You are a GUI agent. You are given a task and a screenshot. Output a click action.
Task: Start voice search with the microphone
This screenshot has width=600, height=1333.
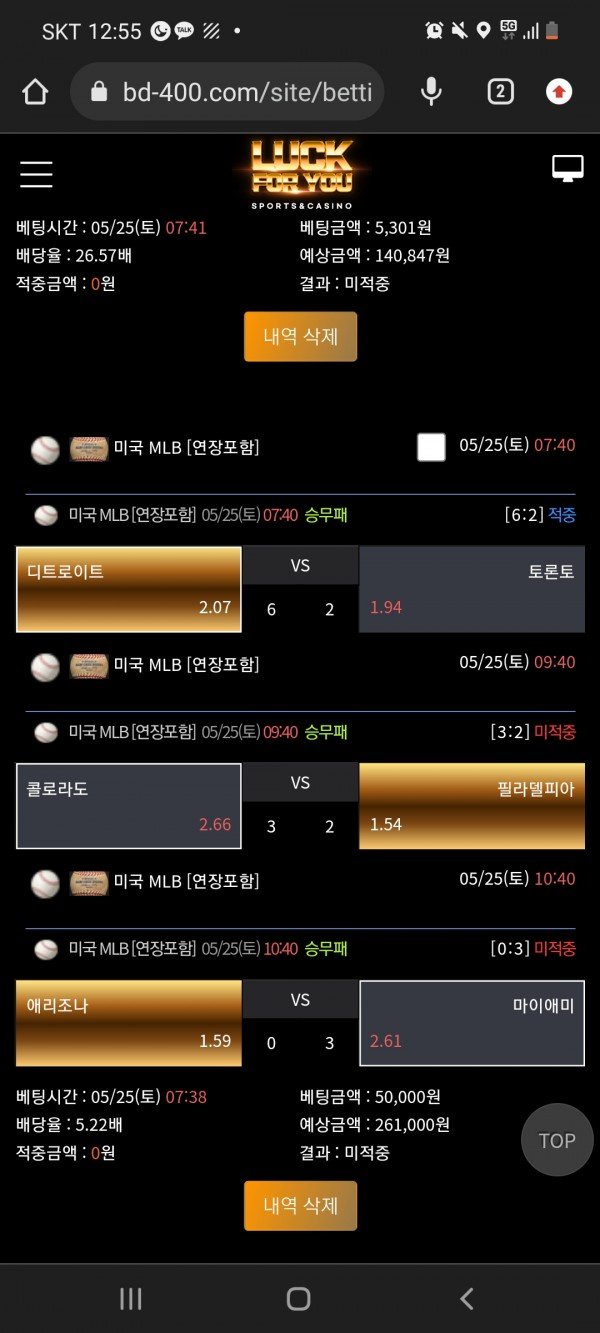point(431,92)
